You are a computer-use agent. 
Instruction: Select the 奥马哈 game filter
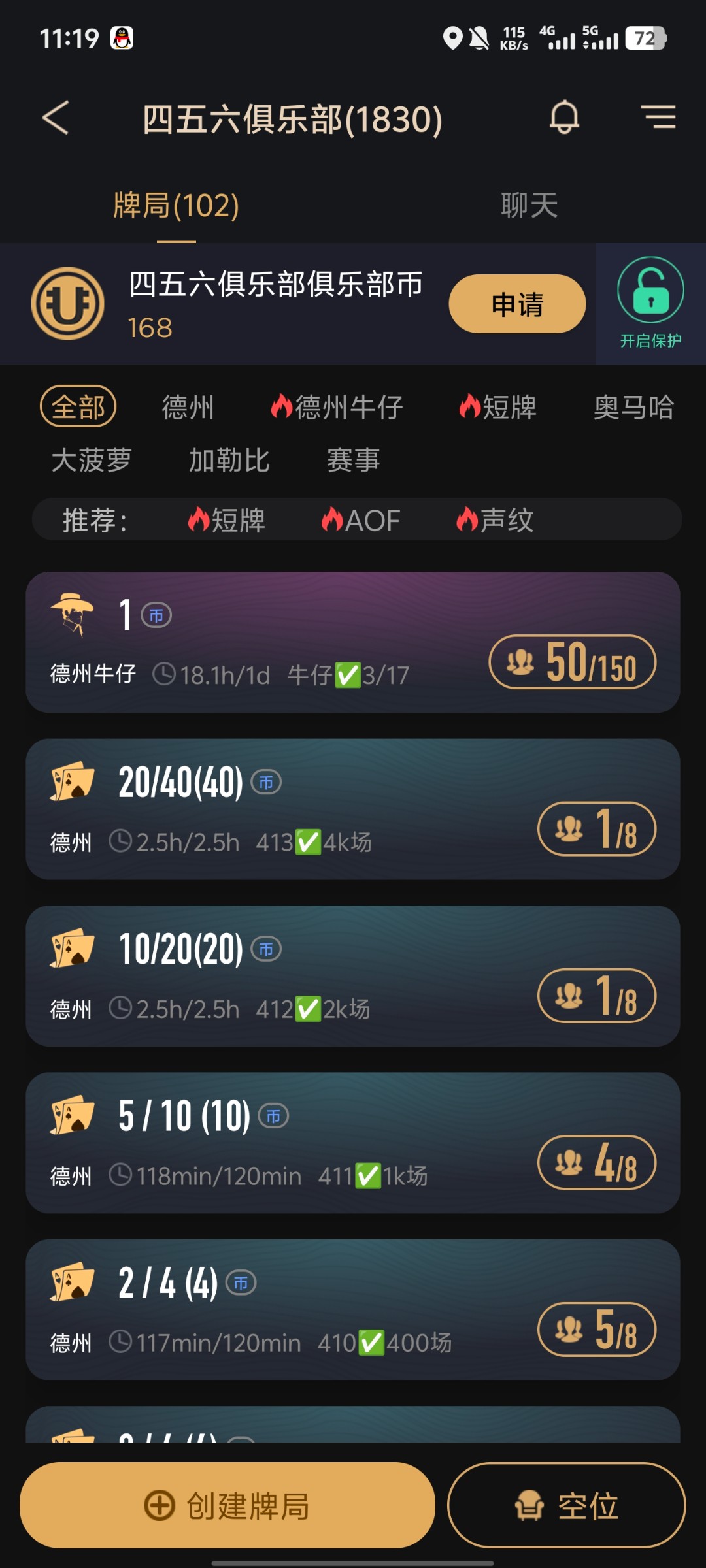[633, 407]
